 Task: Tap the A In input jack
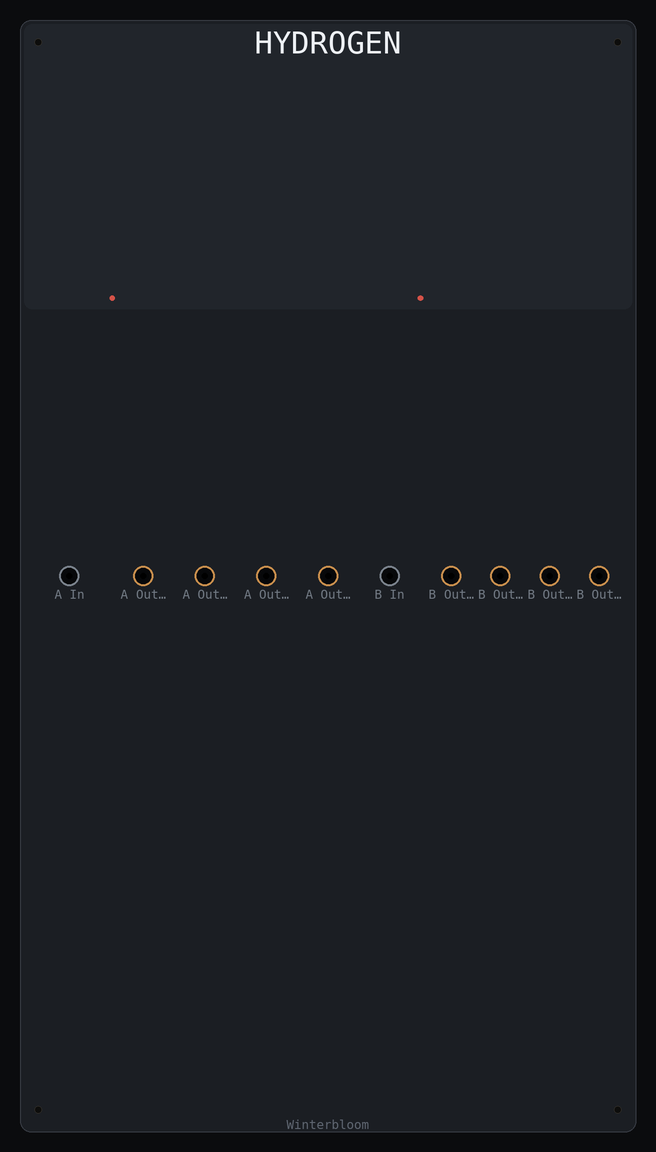pos(69,576)
